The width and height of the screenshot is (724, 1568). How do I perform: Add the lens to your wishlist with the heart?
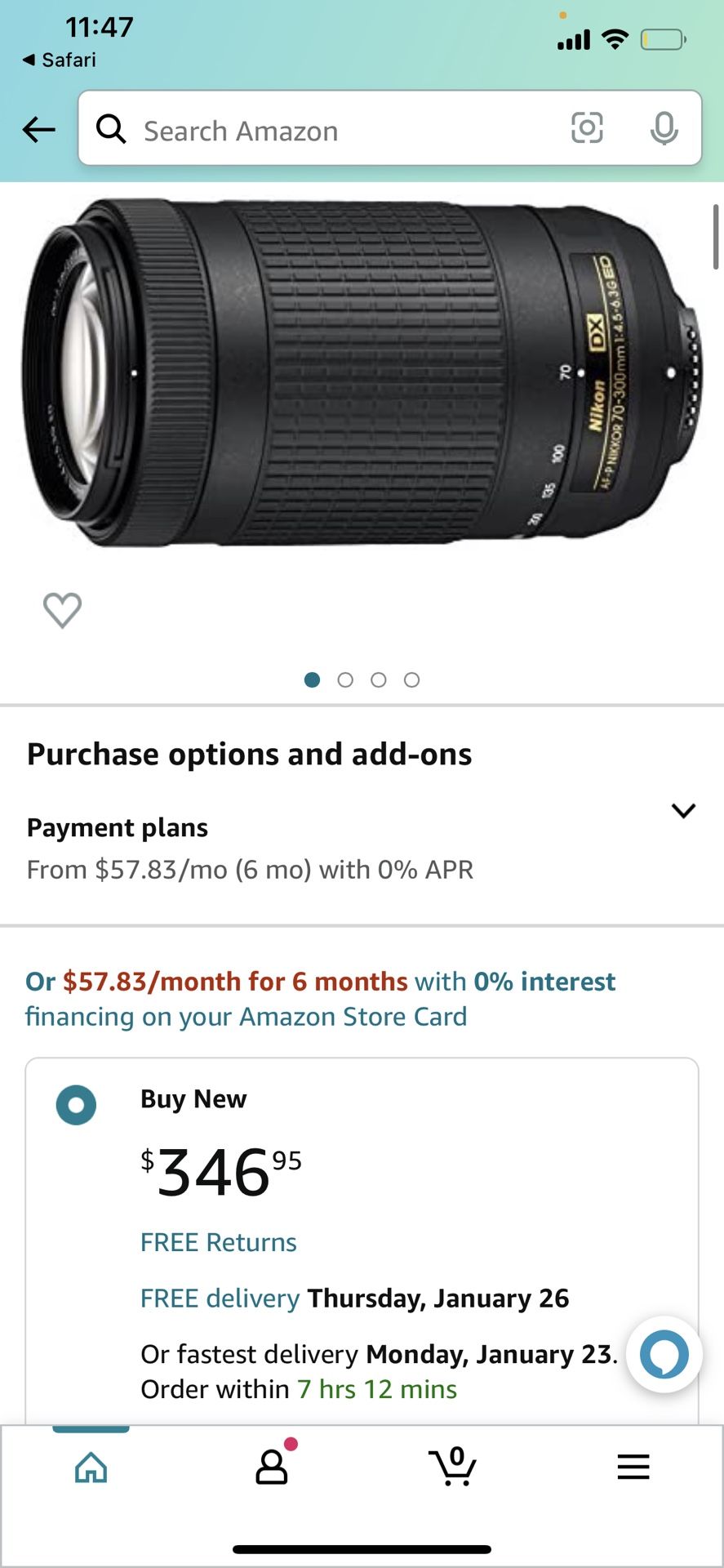(x=61, y=609)
